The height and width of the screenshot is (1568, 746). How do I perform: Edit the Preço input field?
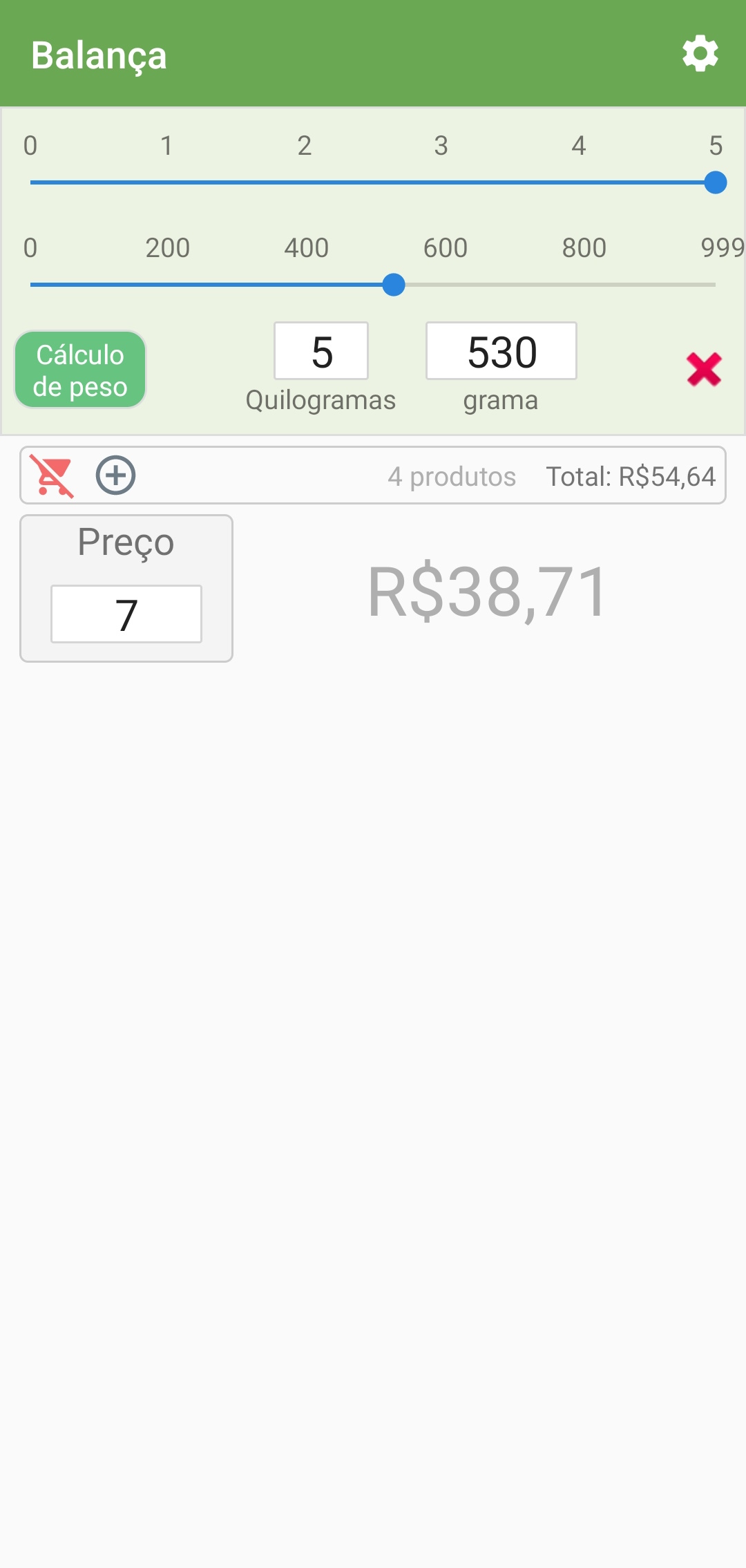[x=126, y=614]
